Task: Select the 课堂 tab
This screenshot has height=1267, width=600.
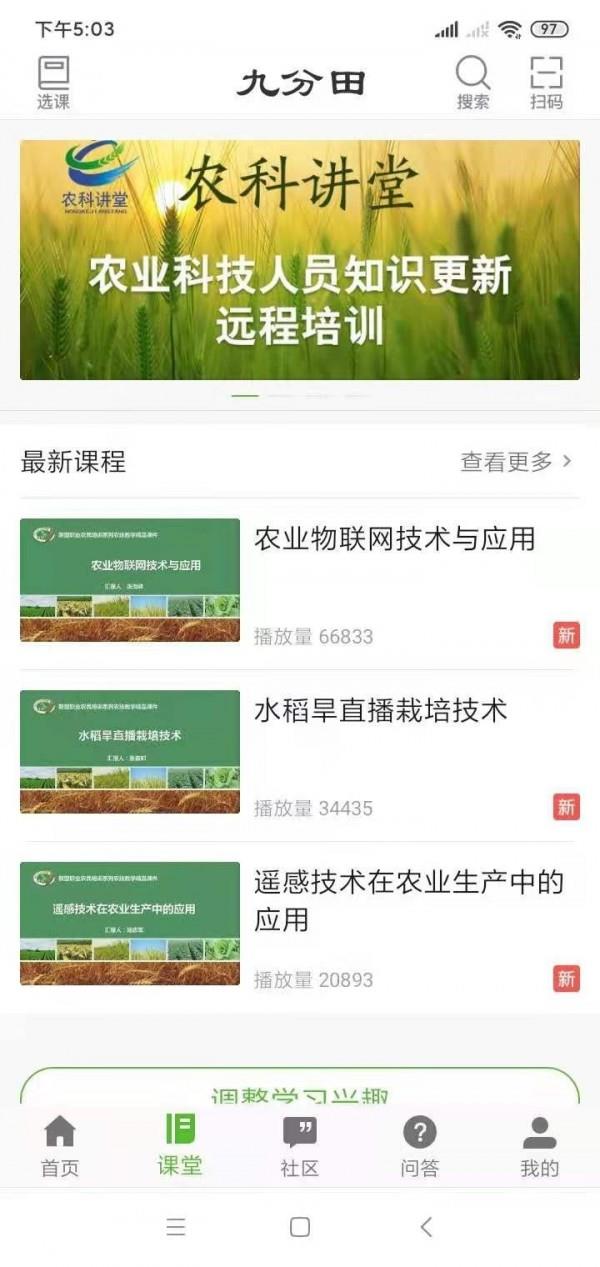Action: coord(180,1146)
